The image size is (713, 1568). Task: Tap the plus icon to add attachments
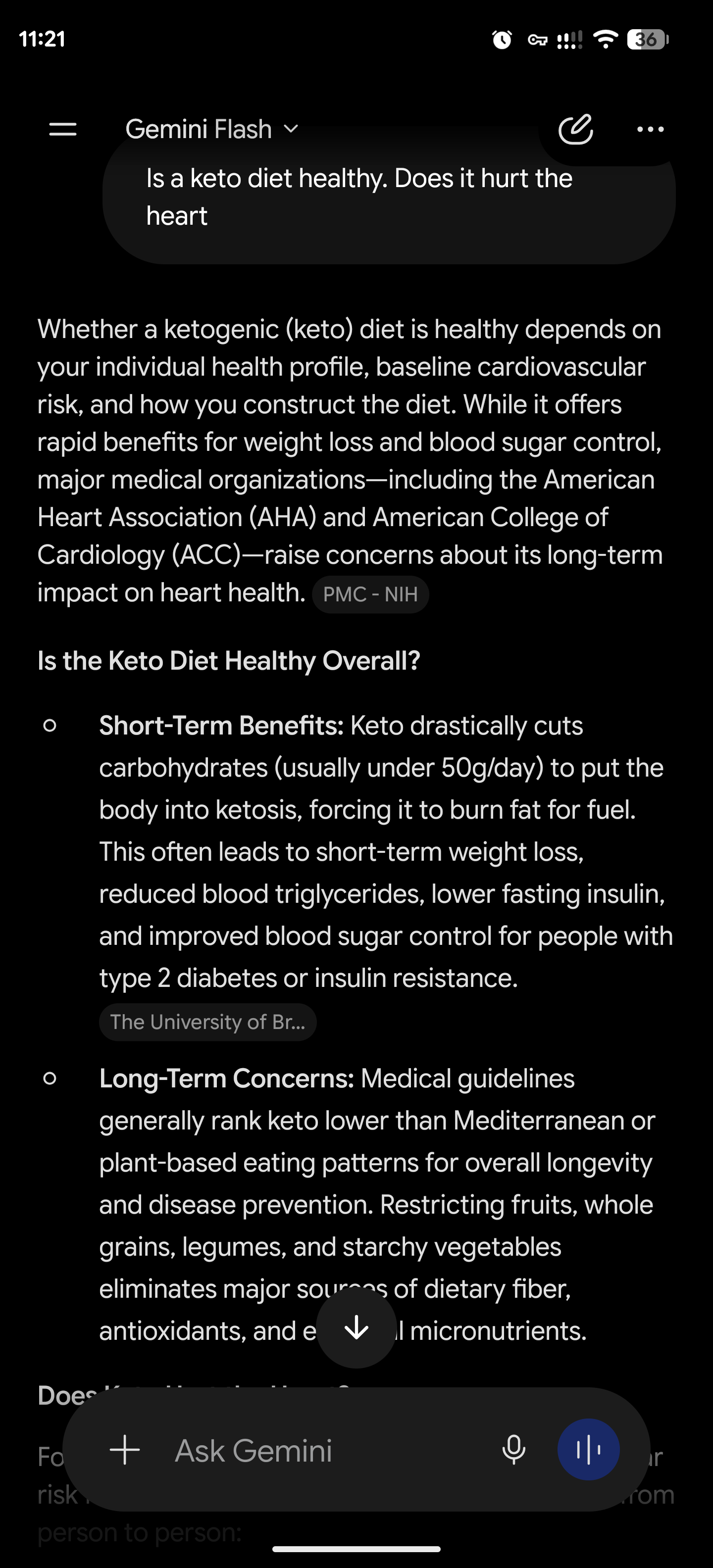(125, 1450)
